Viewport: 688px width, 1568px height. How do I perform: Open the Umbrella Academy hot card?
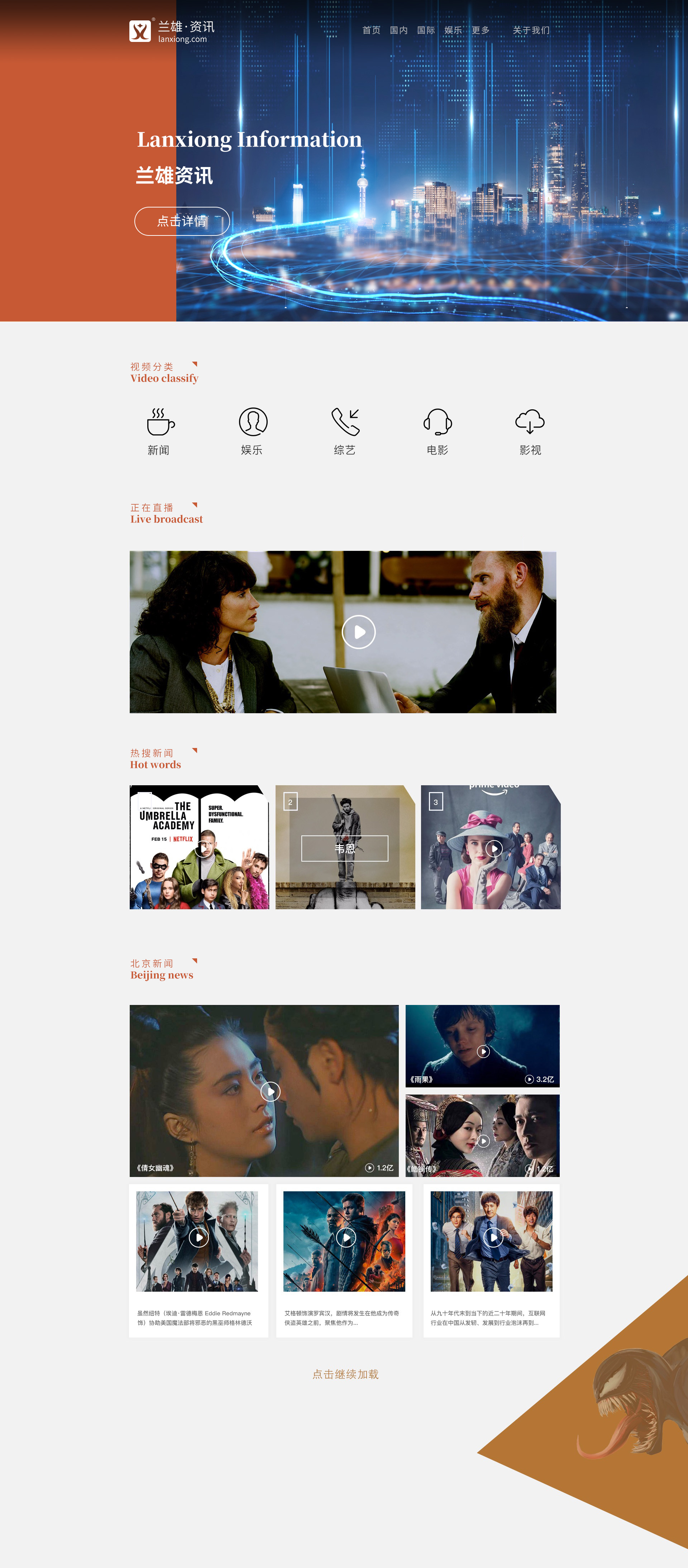[199, 847]
